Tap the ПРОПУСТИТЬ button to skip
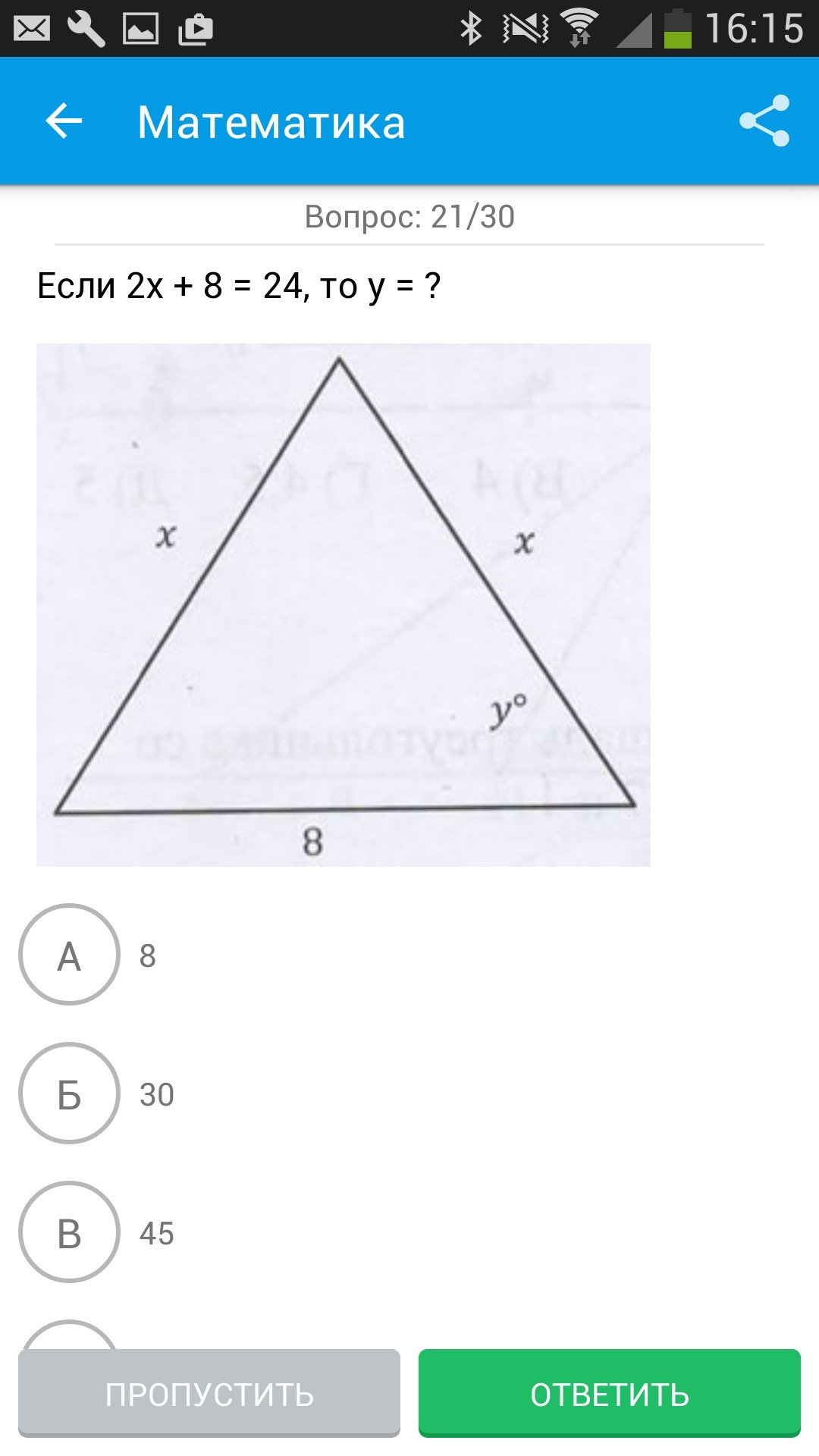 [x=209, y=1394]
